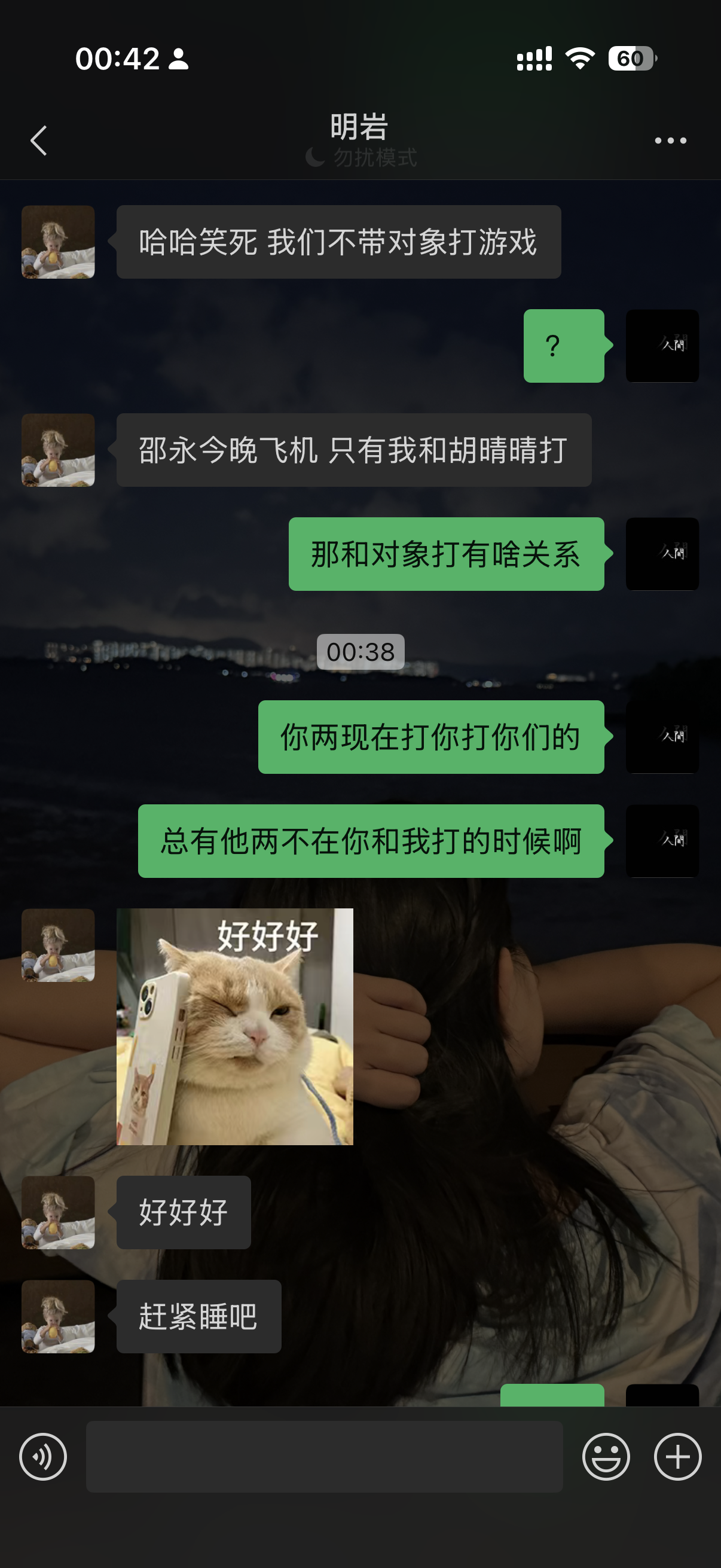Open the plus attachment menu
The height and width of the screenshot is (1568, 721).
point(677,1457)
